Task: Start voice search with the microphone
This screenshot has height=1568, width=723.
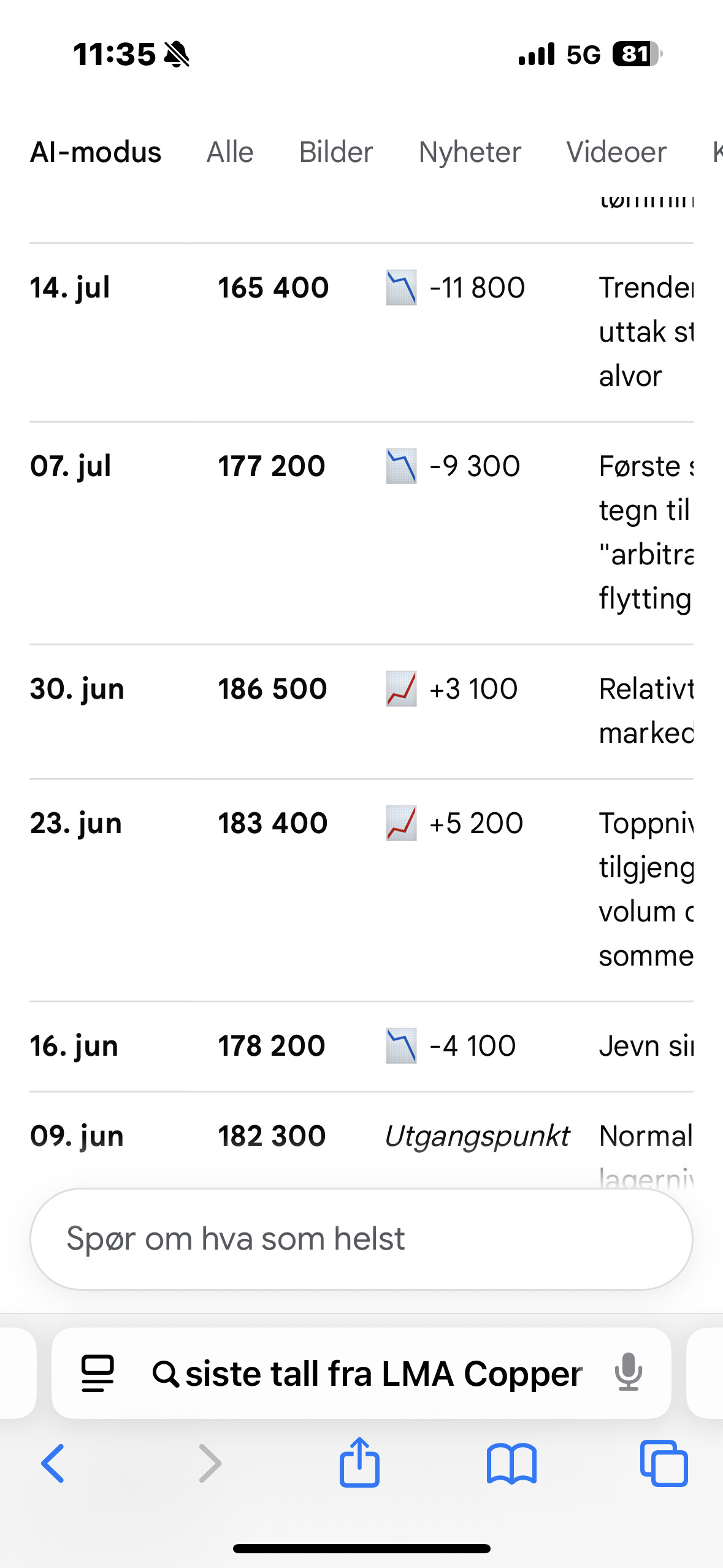Action: point(629,1373)
